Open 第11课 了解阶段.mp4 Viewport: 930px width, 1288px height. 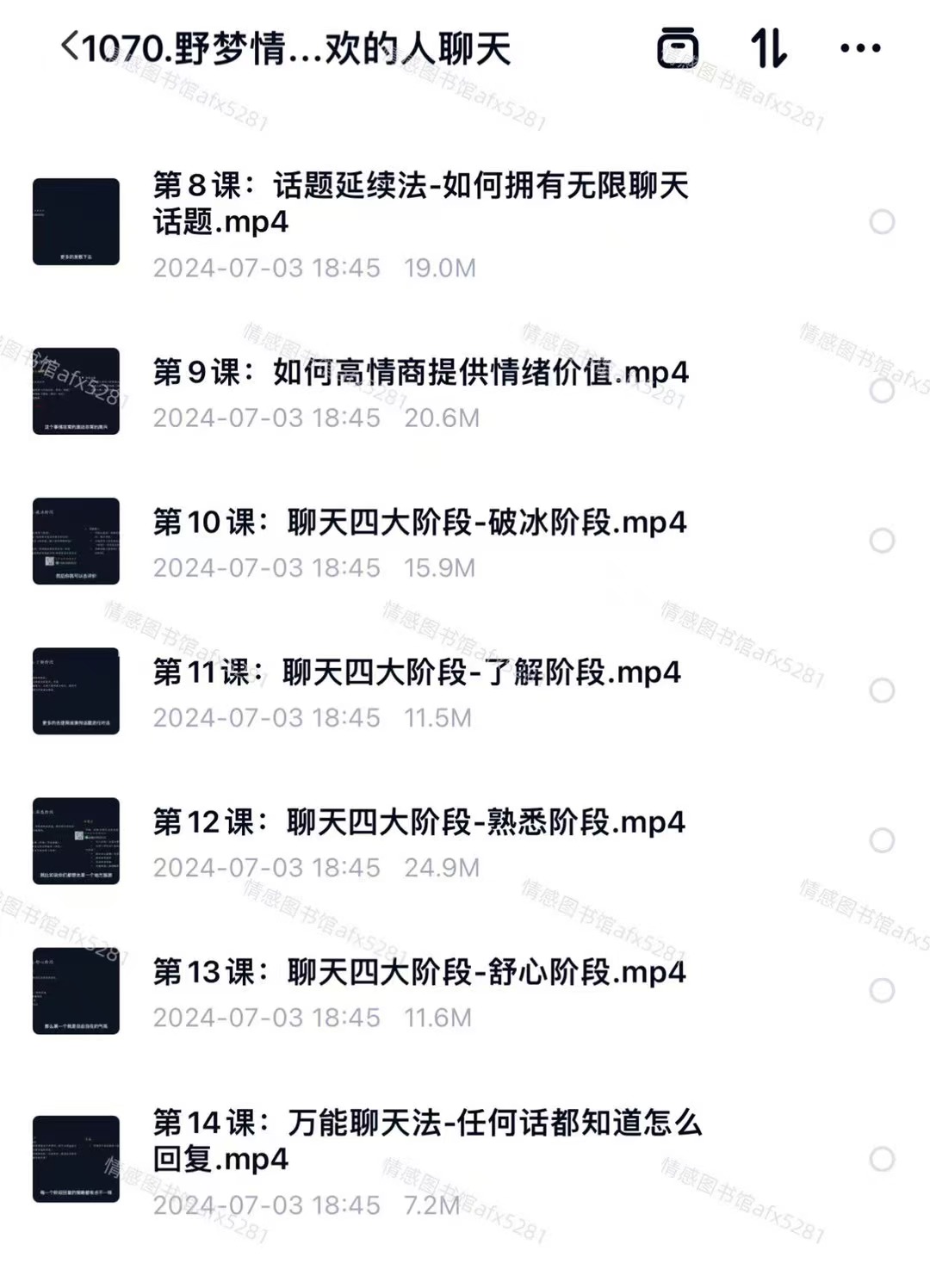tap(417, 672)
